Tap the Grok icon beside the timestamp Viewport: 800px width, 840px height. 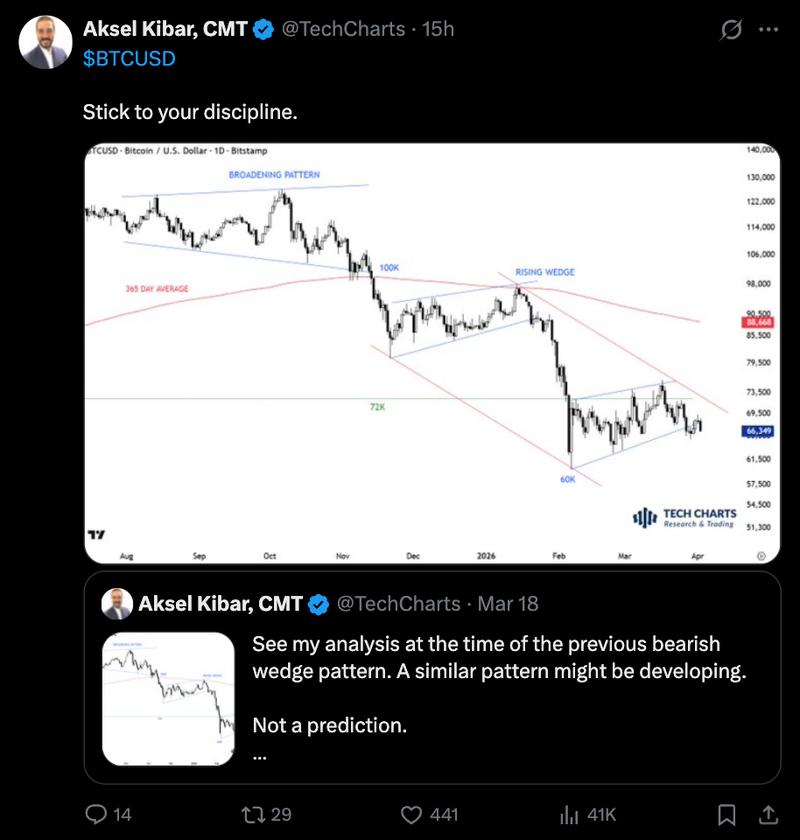730,29
